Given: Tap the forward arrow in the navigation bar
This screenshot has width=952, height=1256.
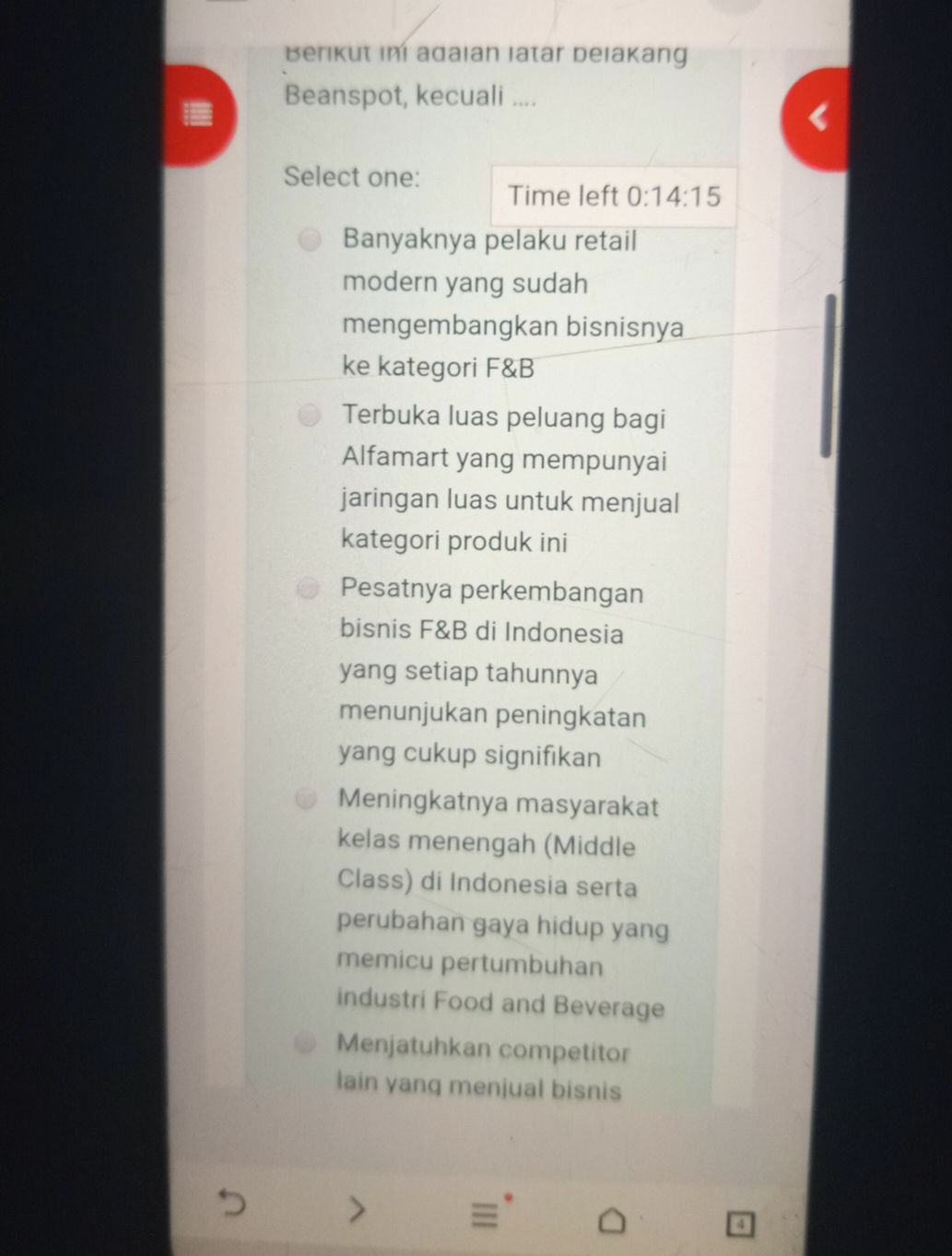Looking at the screenshot, I should pyautogui.click(x=358, y=1210).
